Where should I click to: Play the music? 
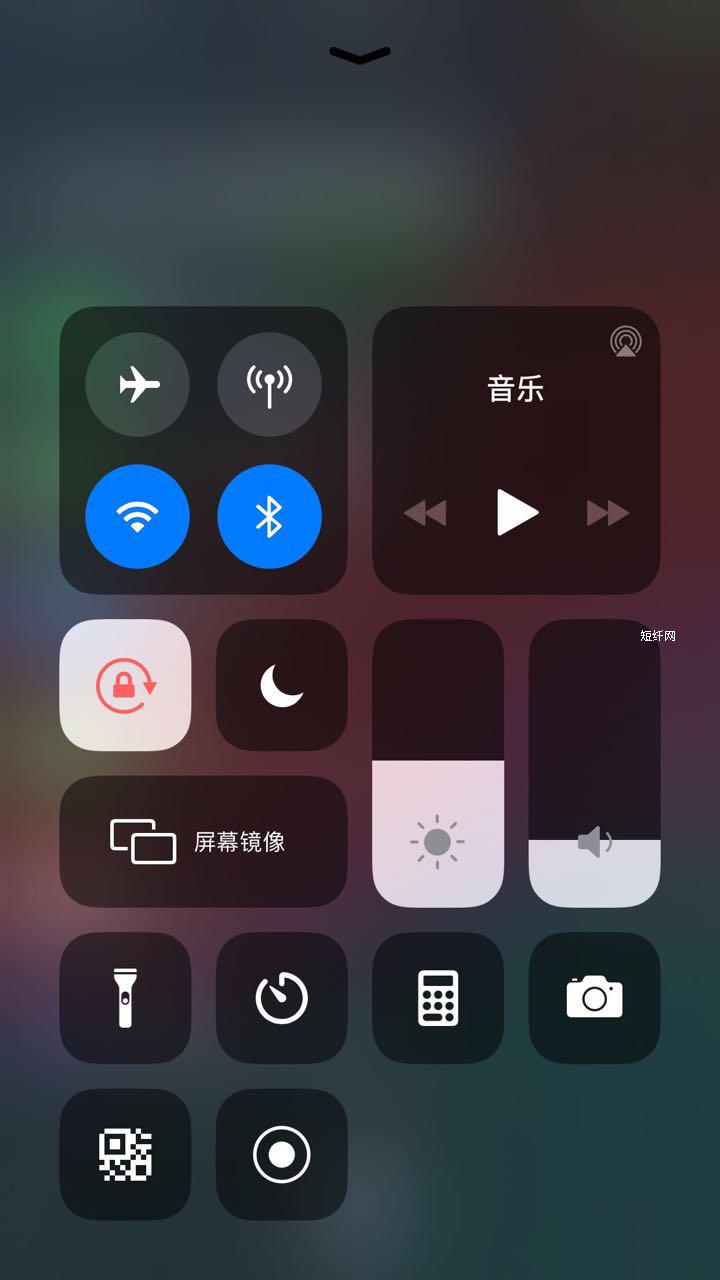click(517, 513)
